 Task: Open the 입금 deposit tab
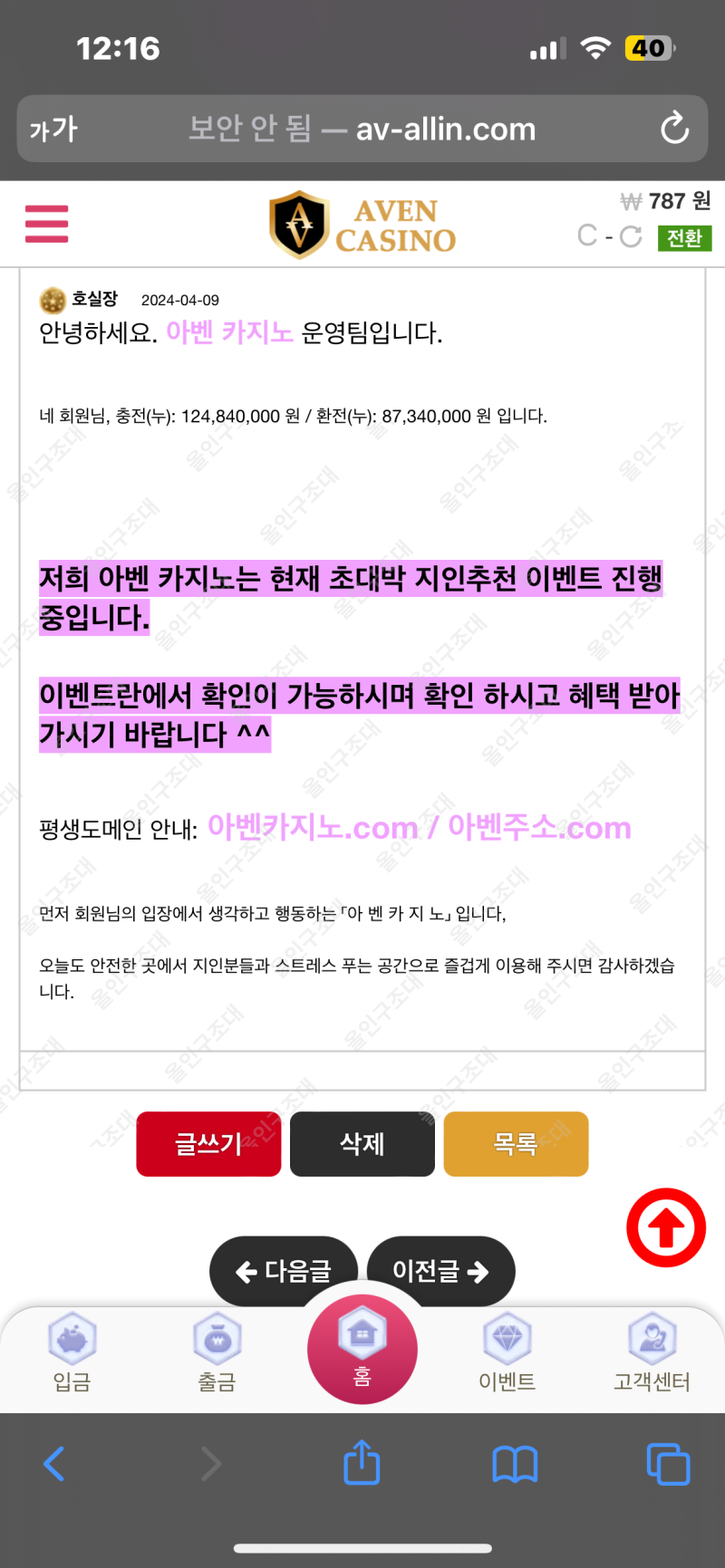pyautogui.click(x=72, y=1352)
